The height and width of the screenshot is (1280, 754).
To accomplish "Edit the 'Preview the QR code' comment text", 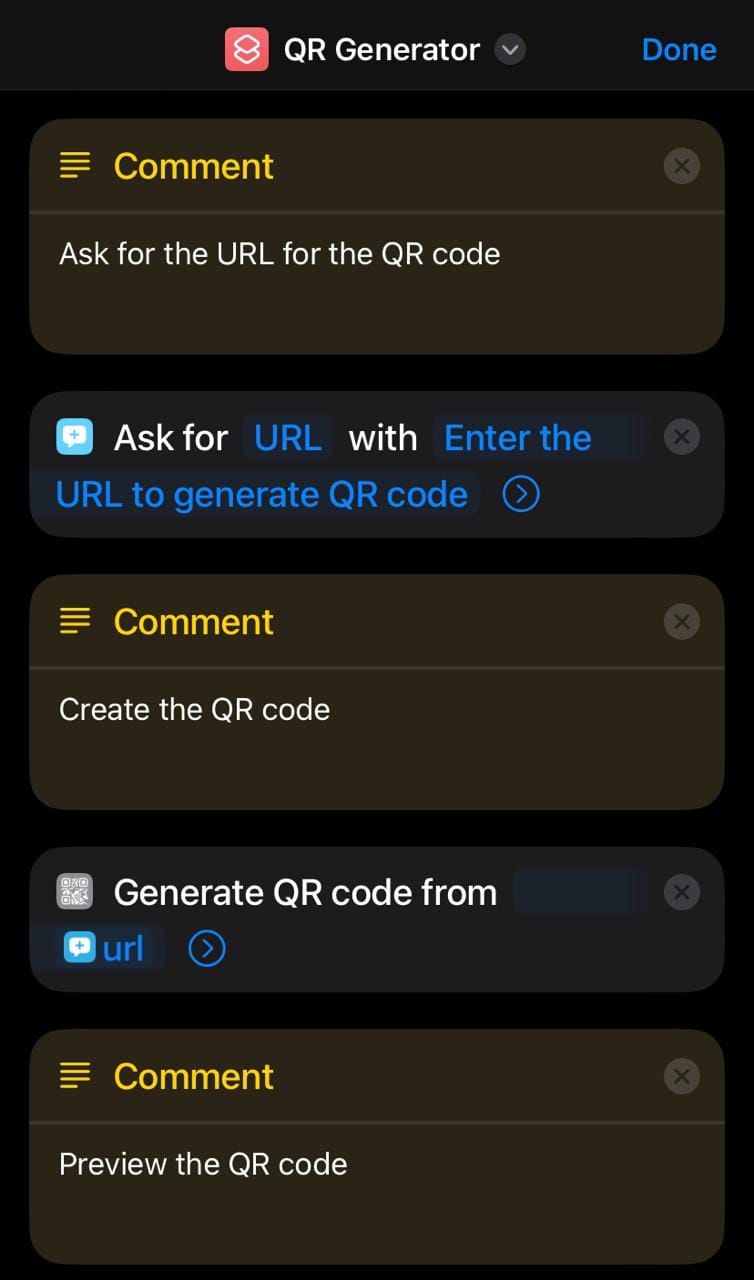I will 203,1165.
